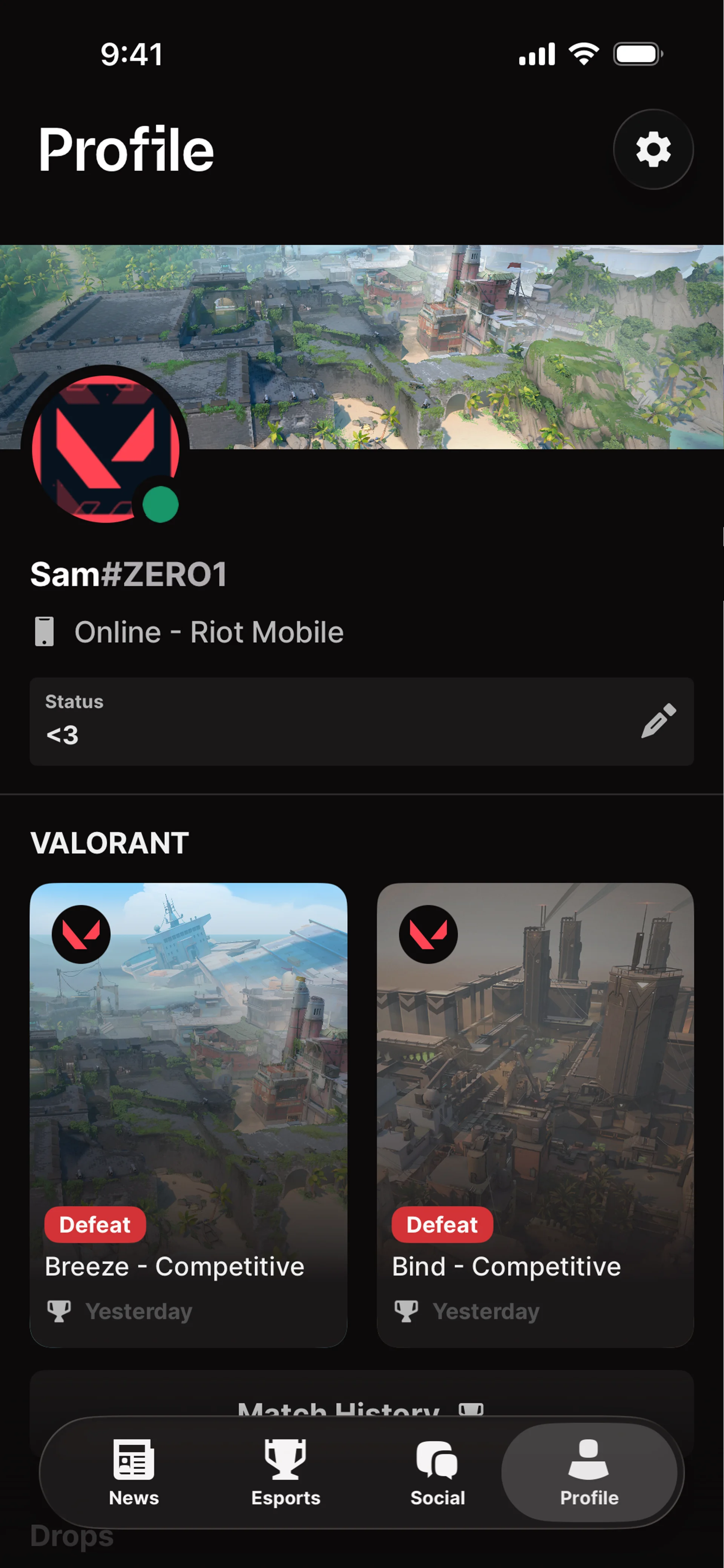Open the Breeze - Competitive match card
This screenshot has height=1568, width=724.
[188, 1114]
